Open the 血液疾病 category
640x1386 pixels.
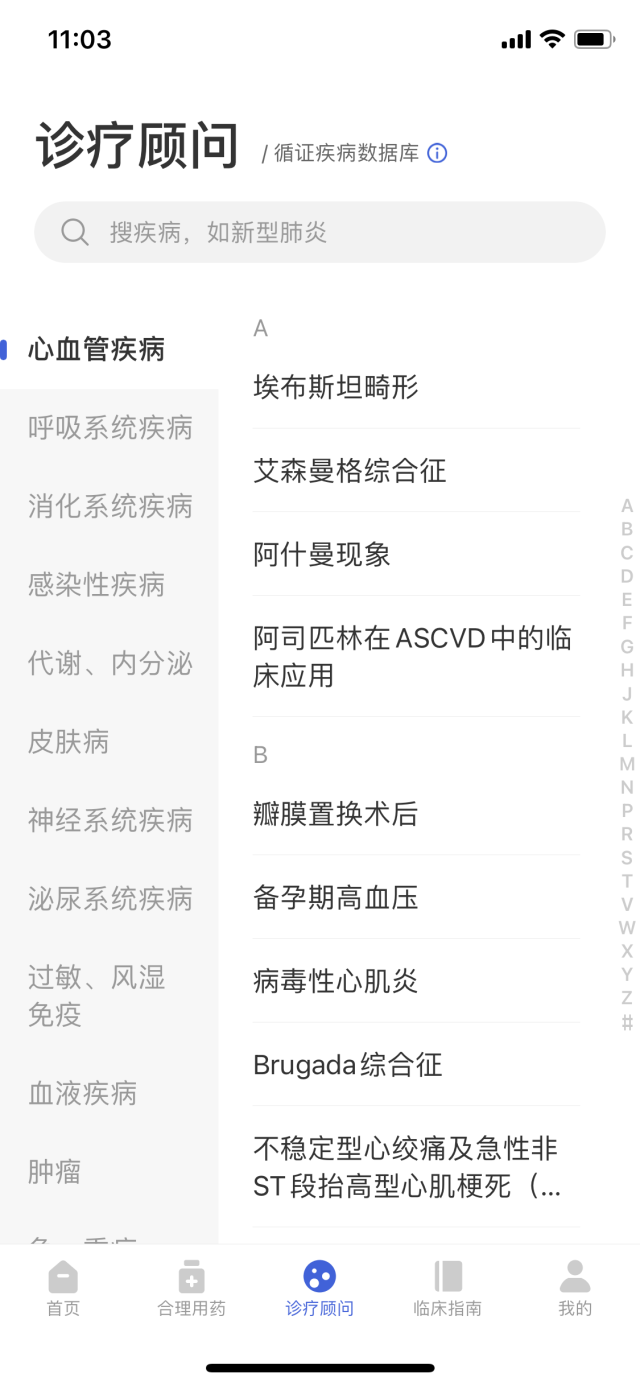pyautogui.click(x=83, y=1093)
